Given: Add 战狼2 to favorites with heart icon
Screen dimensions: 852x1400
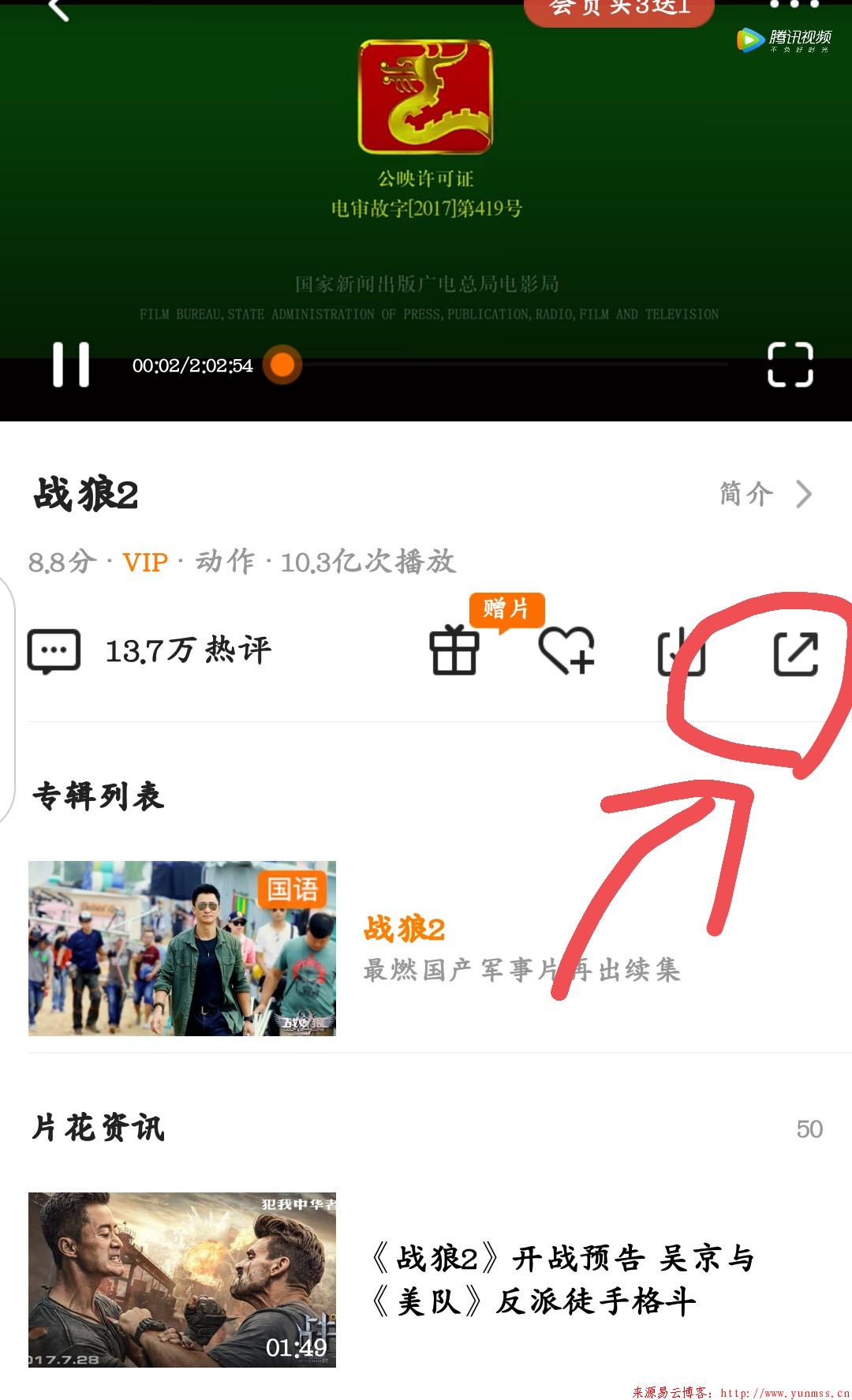Looking at the screenshot, I should tap(566, 650).
